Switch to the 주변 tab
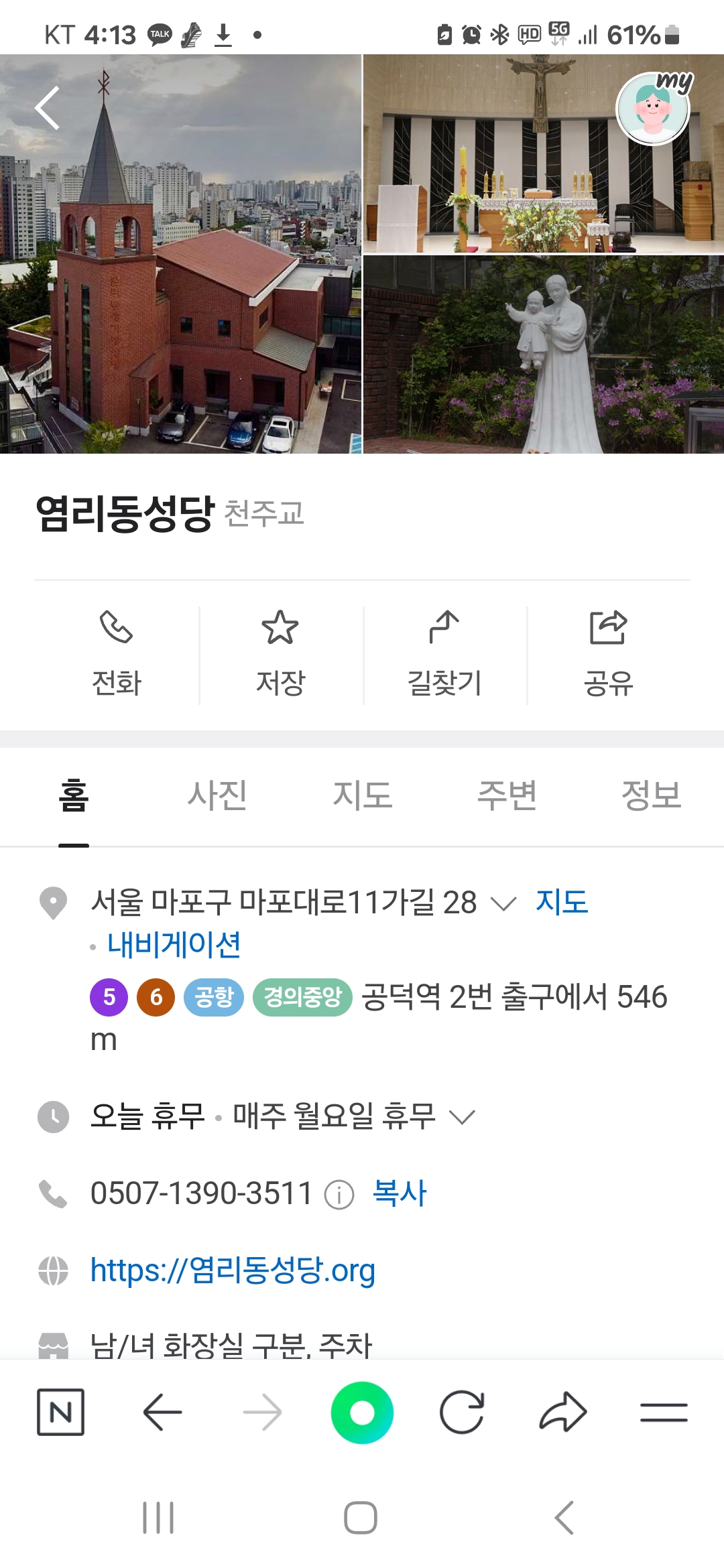 507,796
